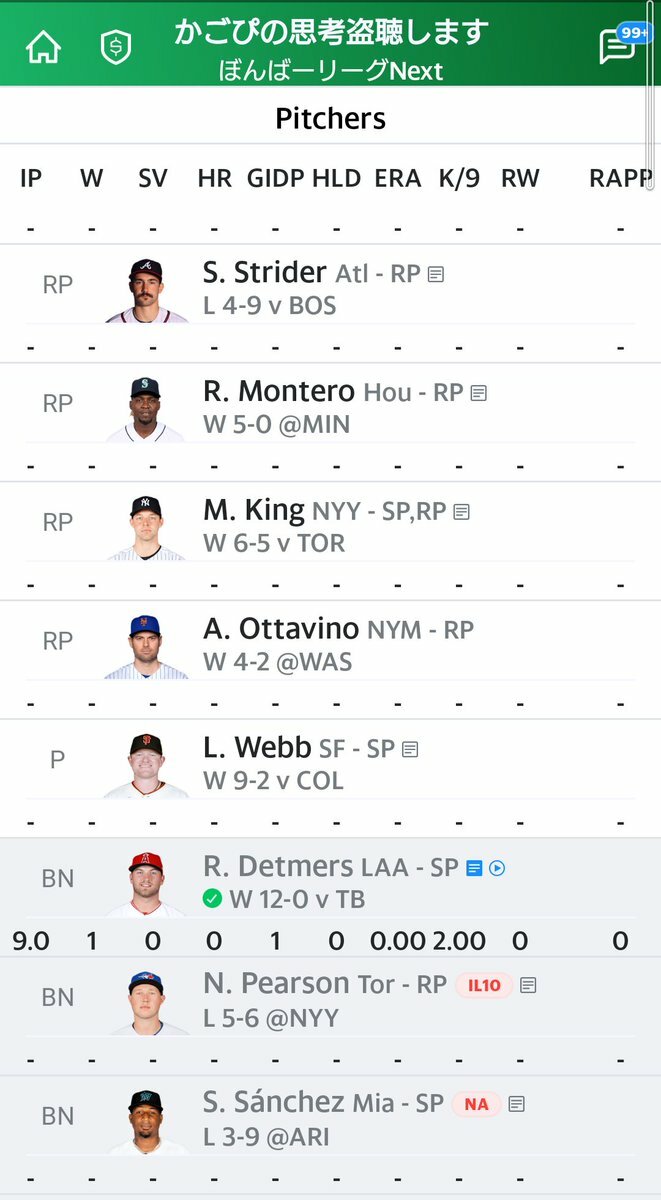View S. Sánchez's player card

coord(273,1102)
